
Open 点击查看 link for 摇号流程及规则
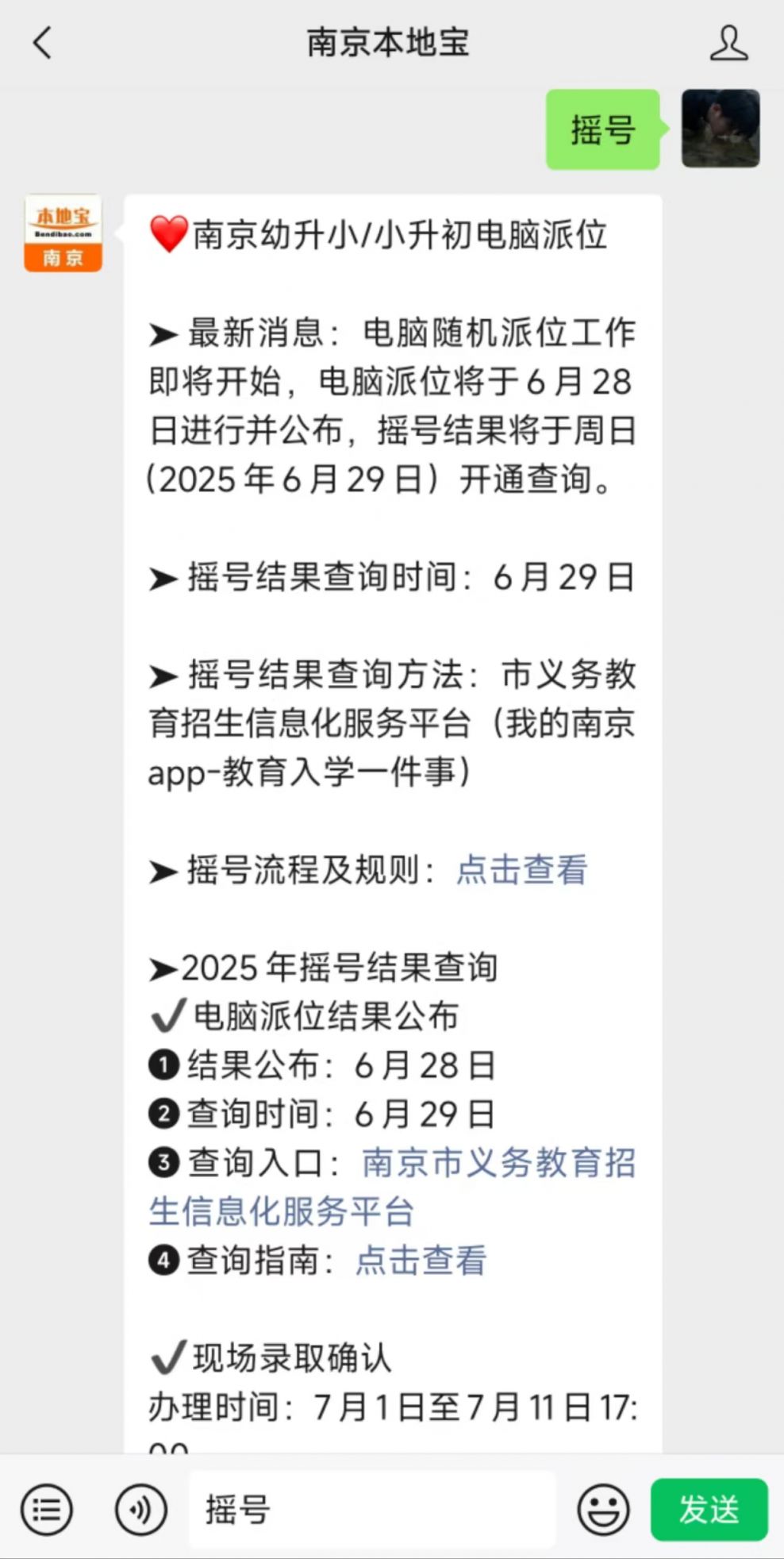pyautogui.click(x=521, y=870)
